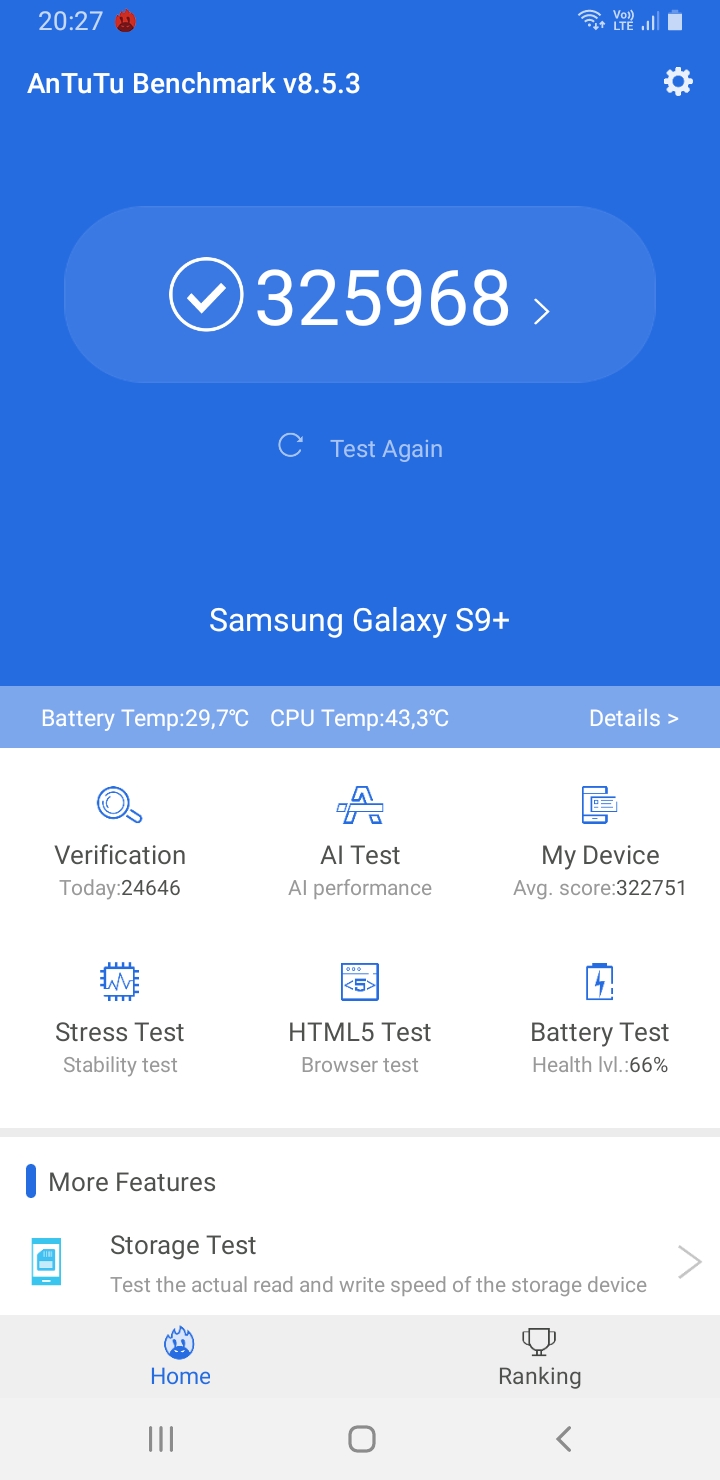Run the HTML5 browser test
Viewport: 720px width, 1480px height.
[x=360, y=1018]
